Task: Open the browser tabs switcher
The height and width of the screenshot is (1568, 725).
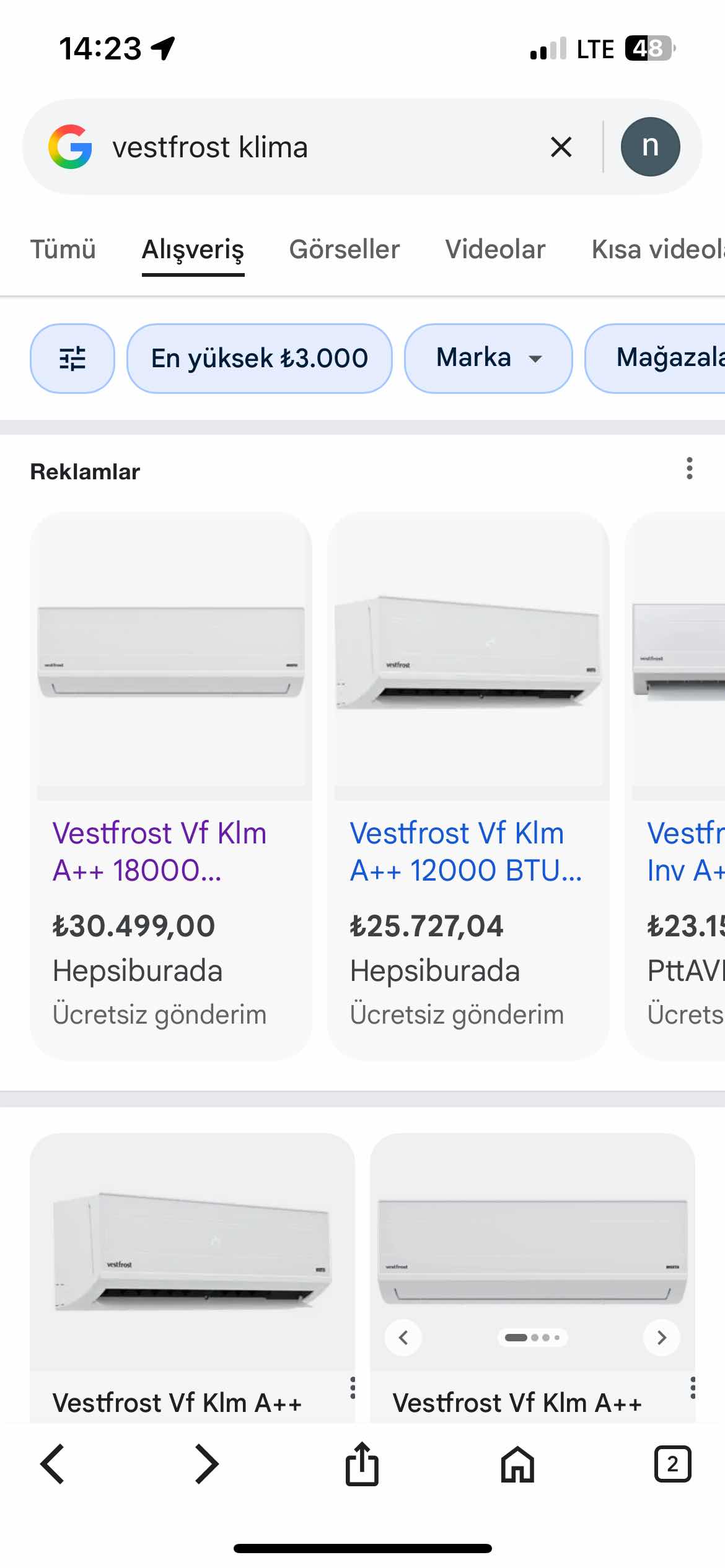Action: [x=672, y=1465]
